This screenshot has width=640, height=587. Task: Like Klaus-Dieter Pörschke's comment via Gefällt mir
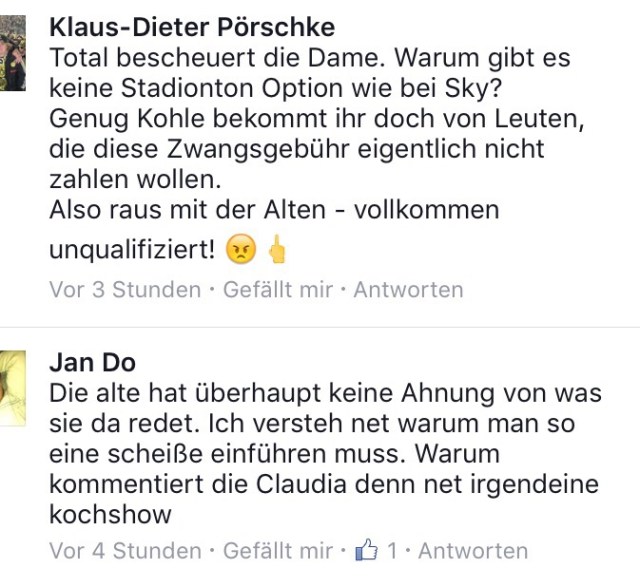(x=277, y=290)
